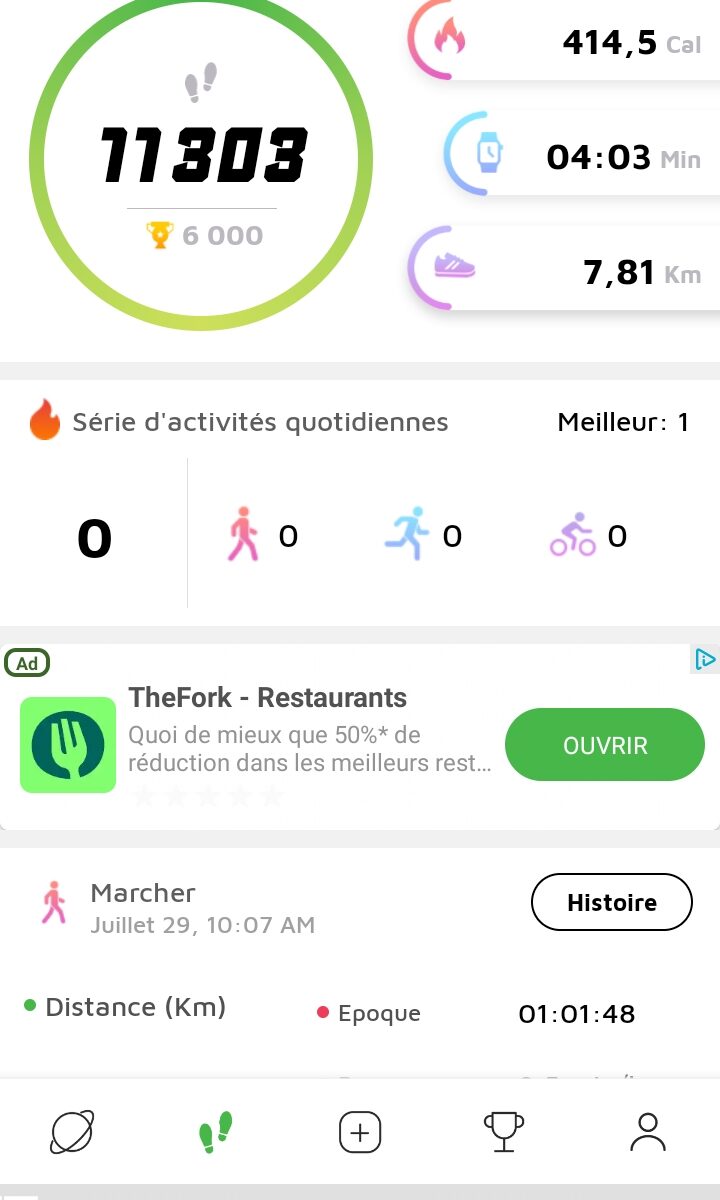Open the calories burned card
This screenshot has width=720, height=1200.
pyautogui.click(x=565, y=41)
